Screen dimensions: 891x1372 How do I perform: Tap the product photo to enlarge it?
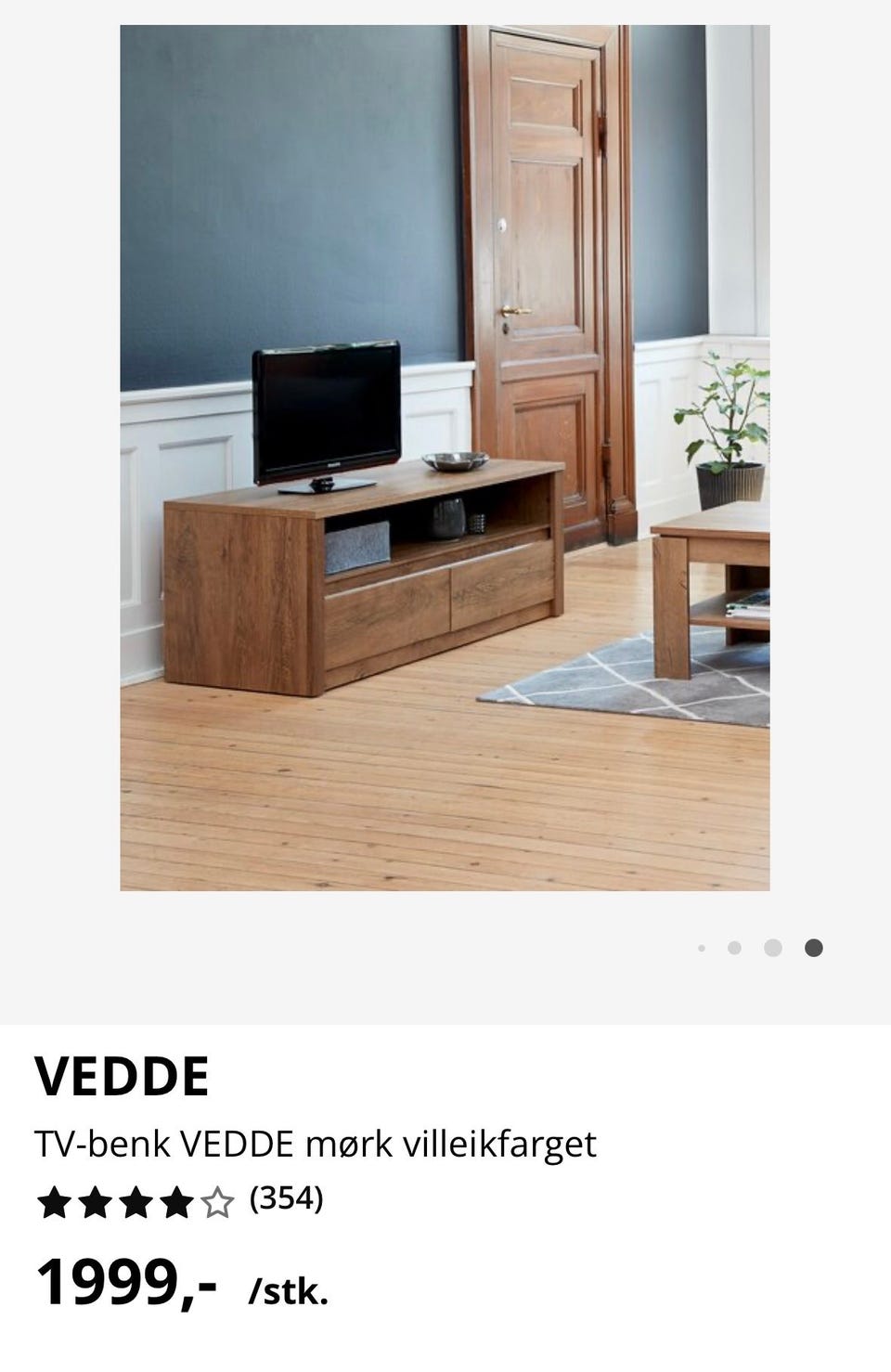(445, 455)
